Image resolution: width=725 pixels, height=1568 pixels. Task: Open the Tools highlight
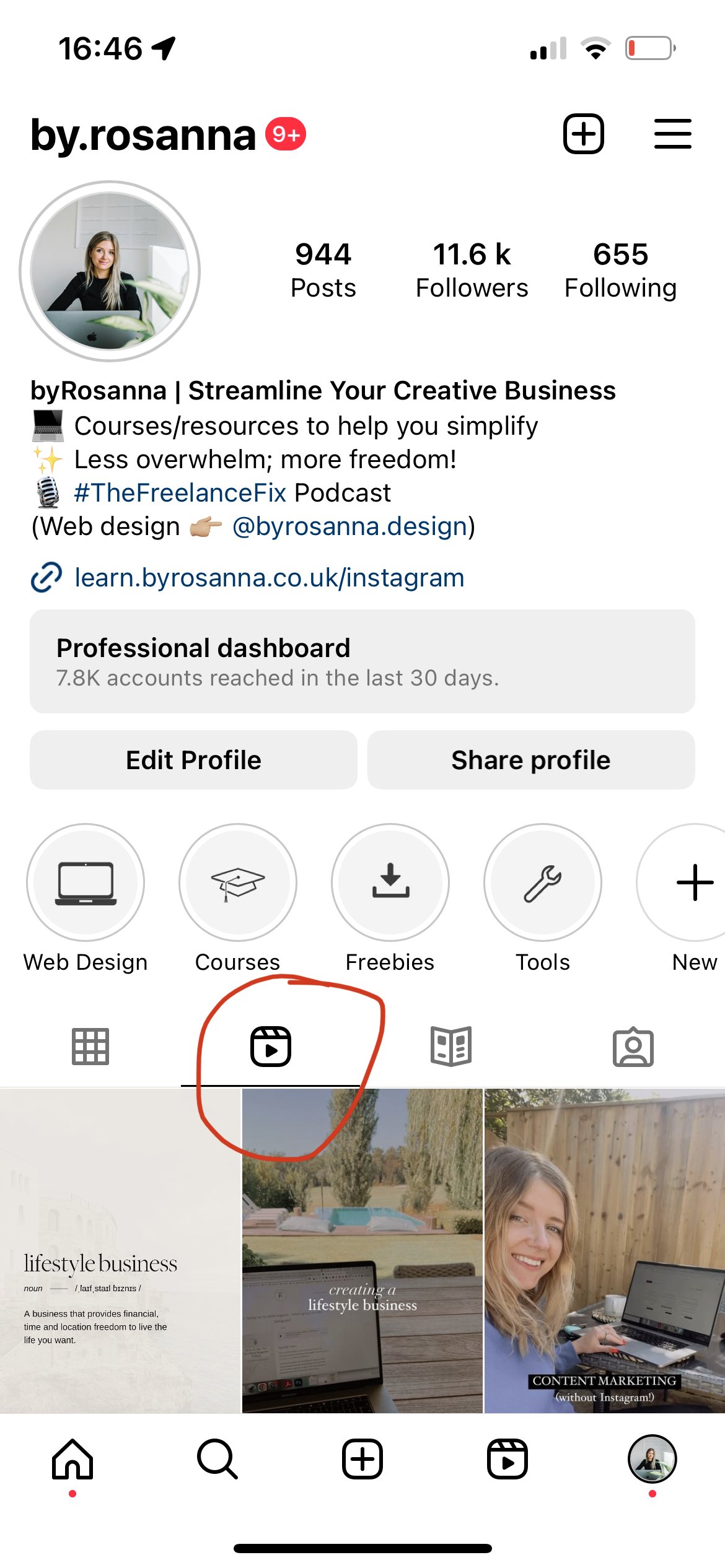pos(543,882)
